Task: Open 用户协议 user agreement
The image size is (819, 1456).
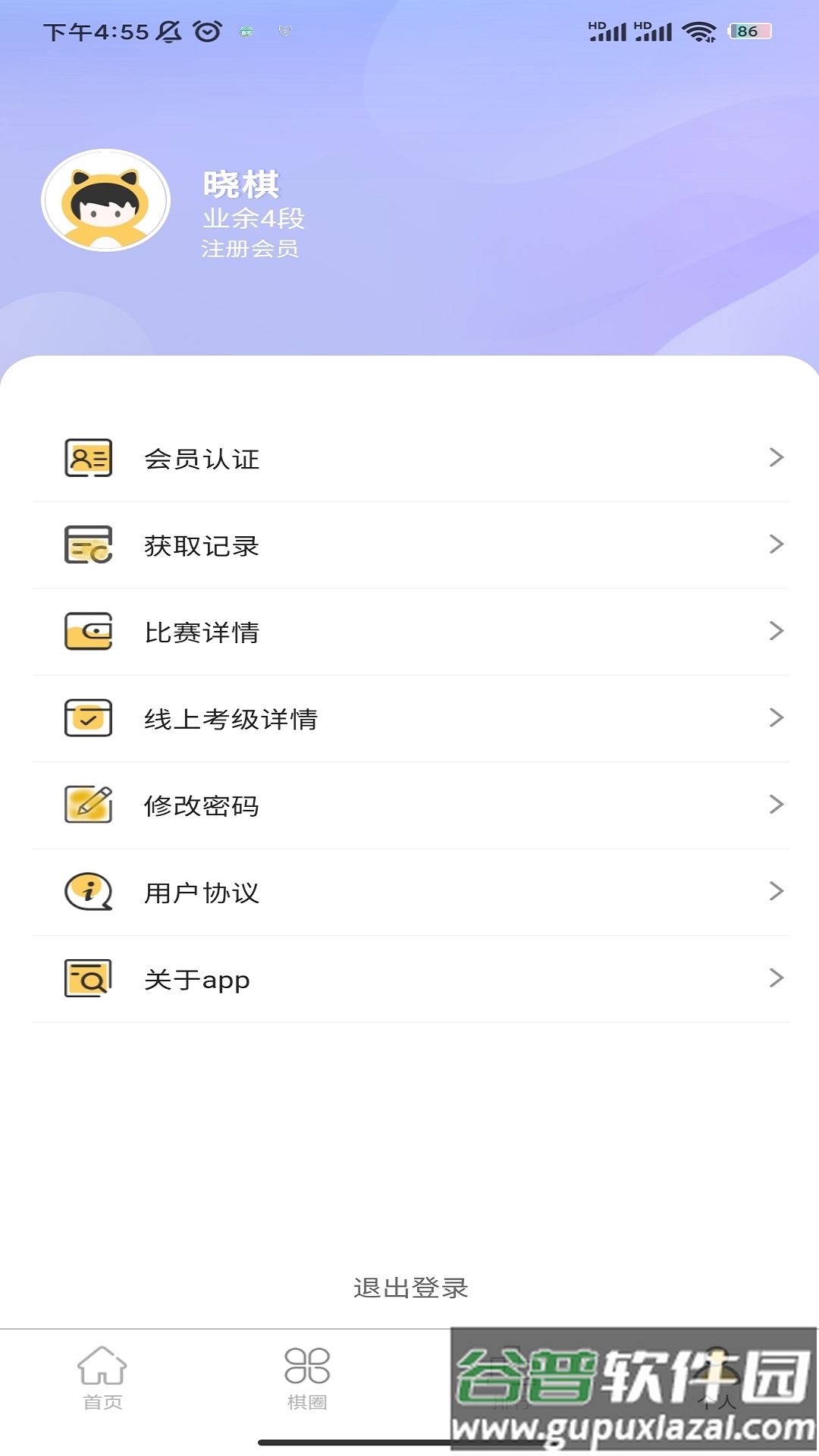Action: [202, 892]
